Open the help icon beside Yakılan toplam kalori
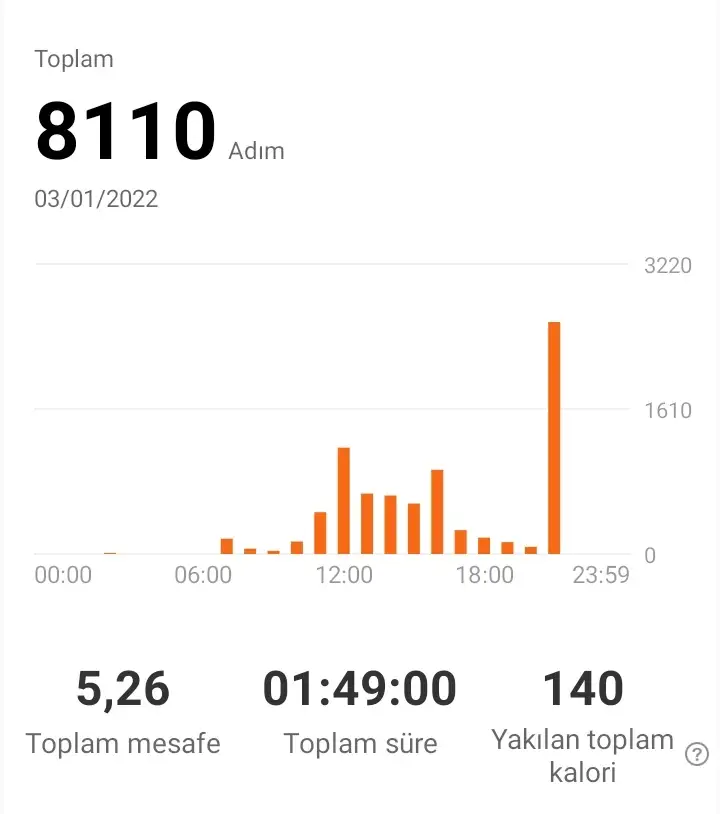720x814 pixels. (x=697, y=755)
